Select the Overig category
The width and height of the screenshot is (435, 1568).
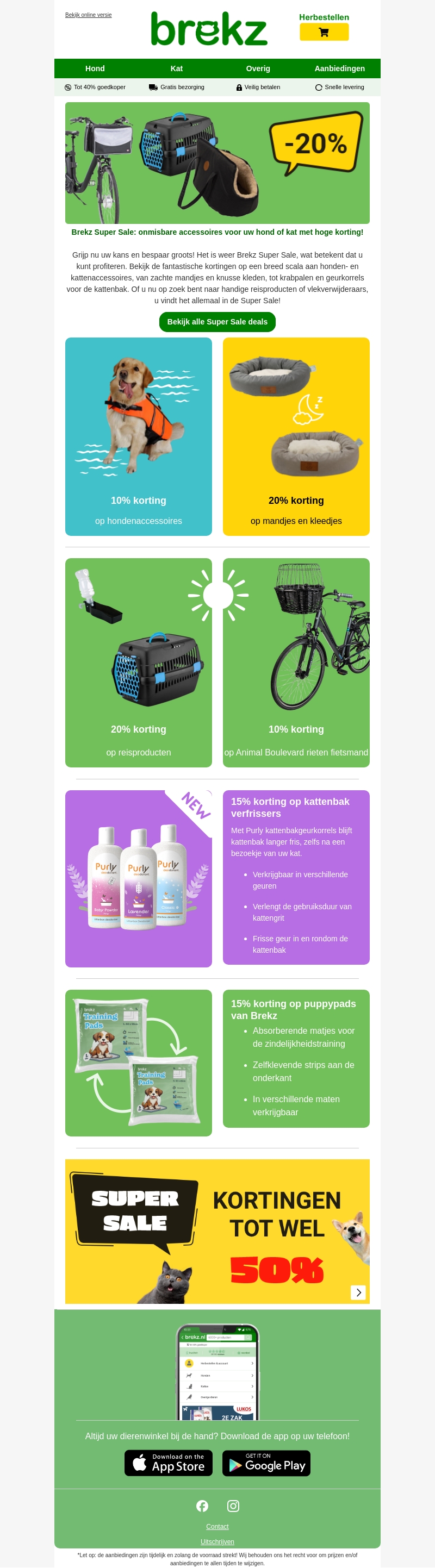(258, 69)
